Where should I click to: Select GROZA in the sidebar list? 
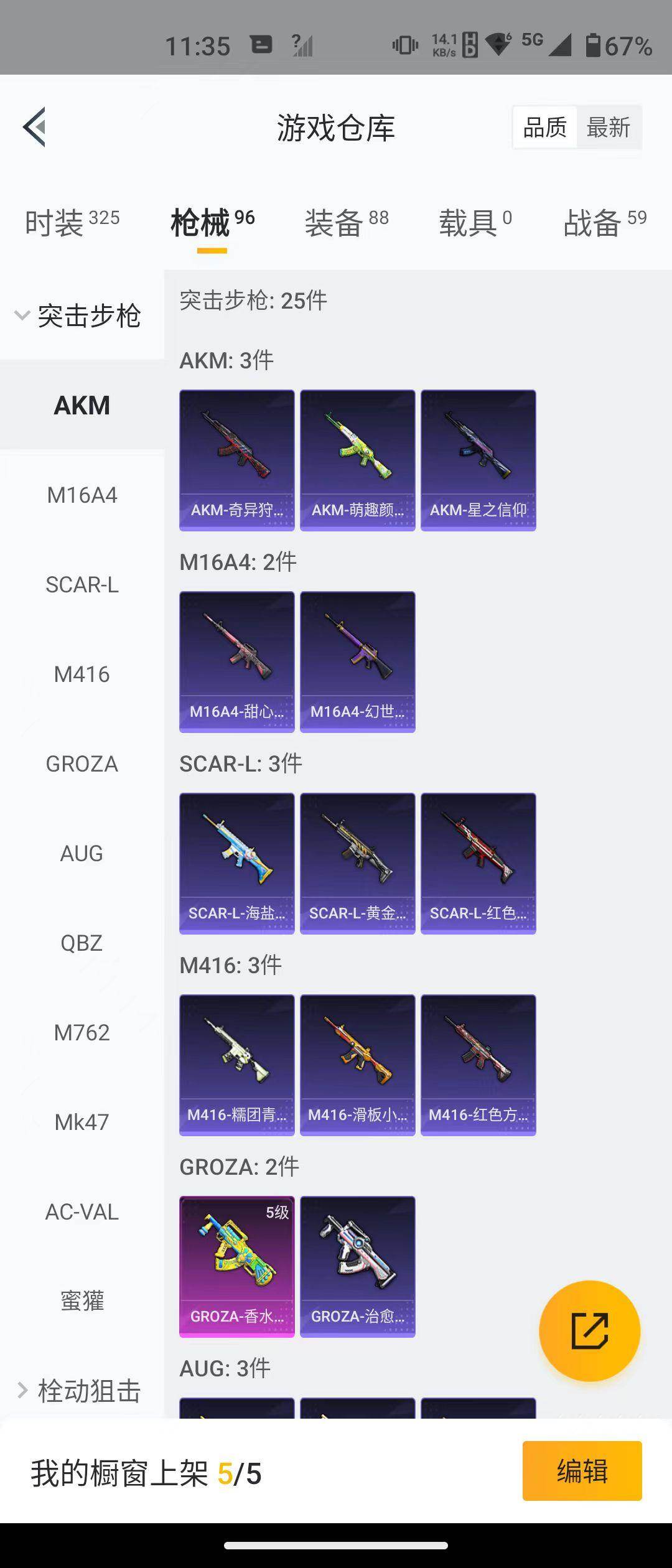[82, 764]
